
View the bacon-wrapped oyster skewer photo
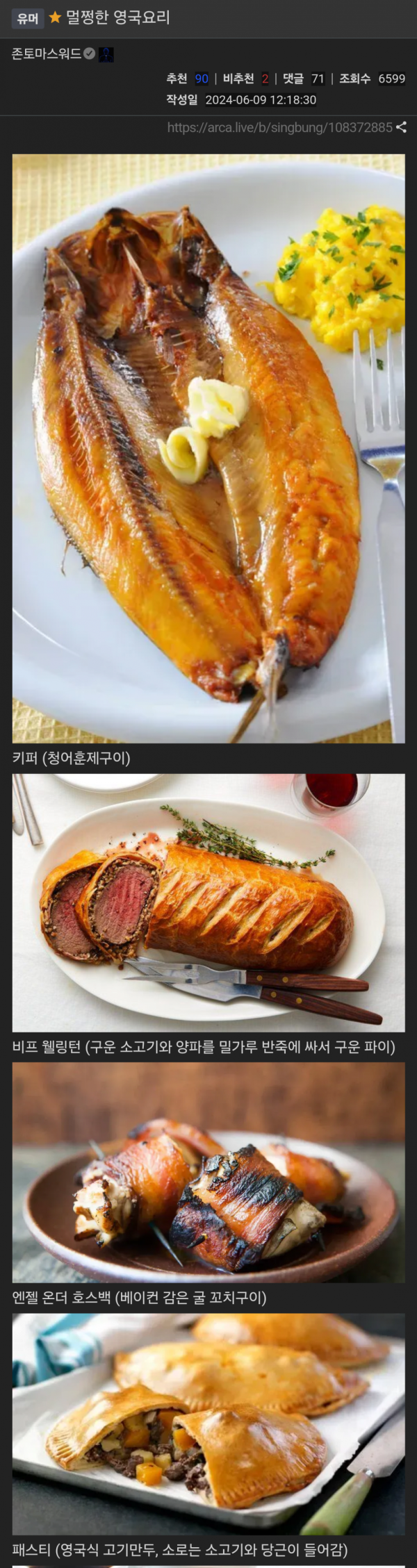coord(208,1173)
